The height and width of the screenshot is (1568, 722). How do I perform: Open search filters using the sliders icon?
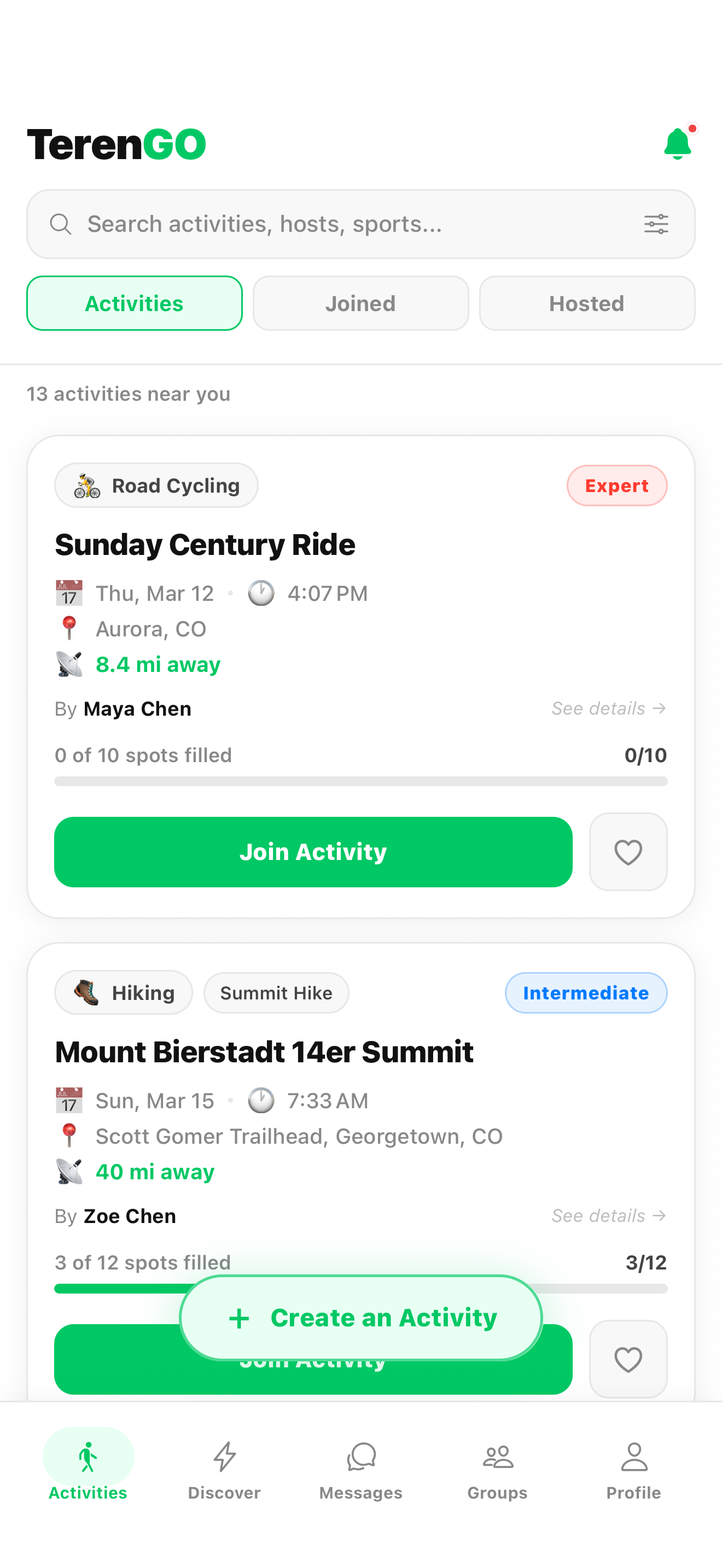coord(656,224)
